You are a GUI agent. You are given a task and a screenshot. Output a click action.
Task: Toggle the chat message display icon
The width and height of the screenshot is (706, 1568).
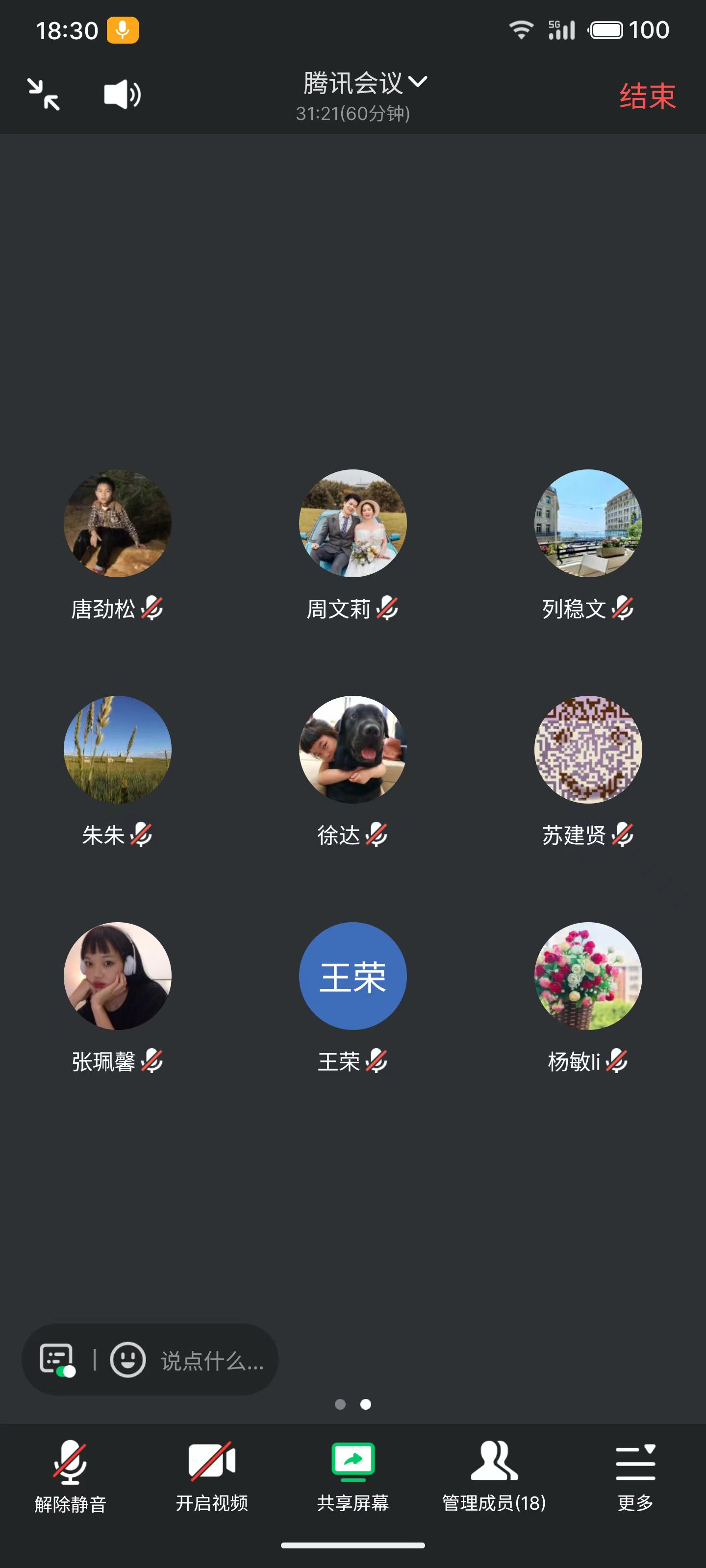(x=57, y=1359)
